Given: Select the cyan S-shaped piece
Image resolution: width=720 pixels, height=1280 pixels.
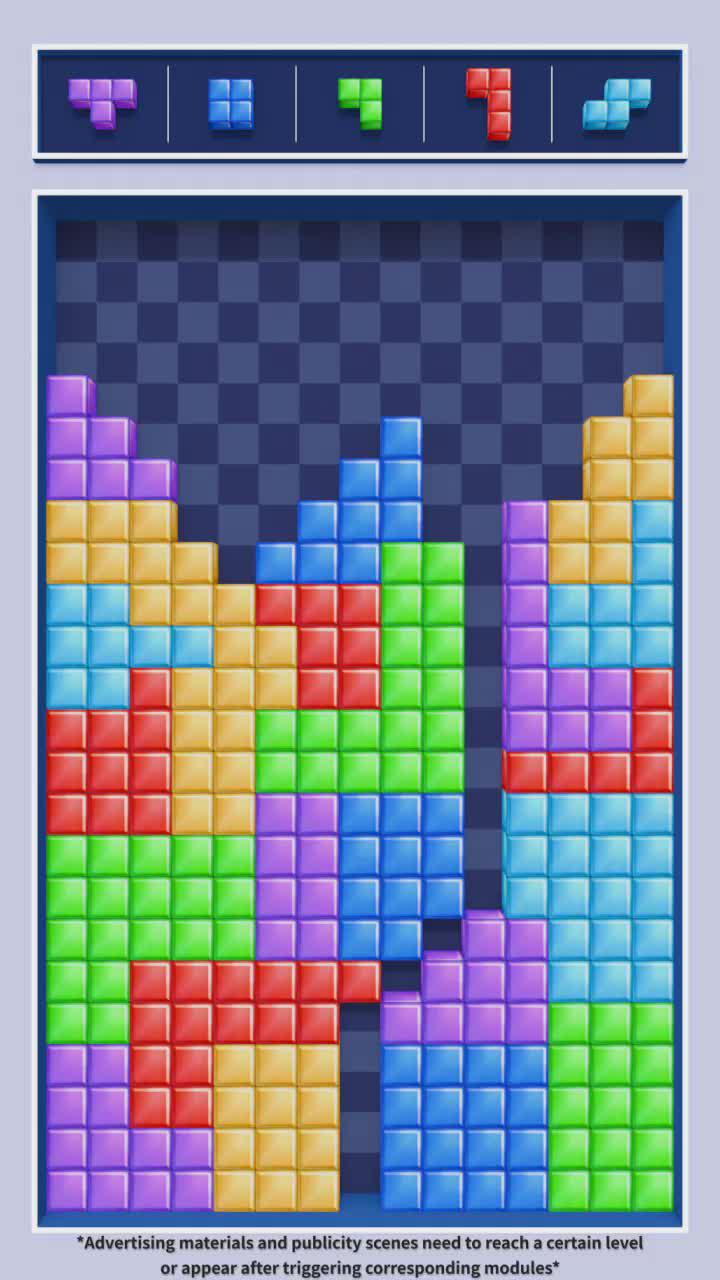Looking at the screenshot, I should pos(617,103).
